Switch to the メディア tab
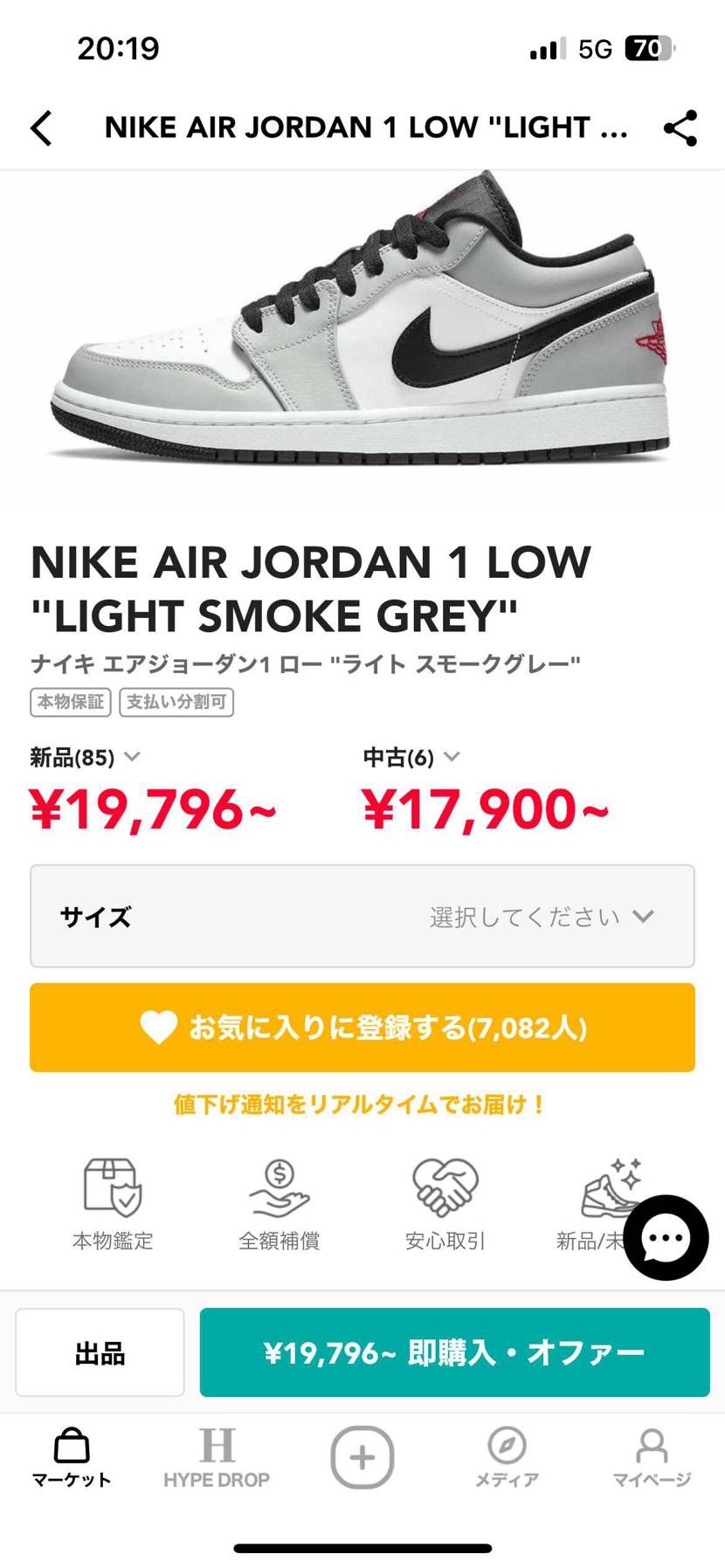725x1568 pixels. click(507, 1458)
